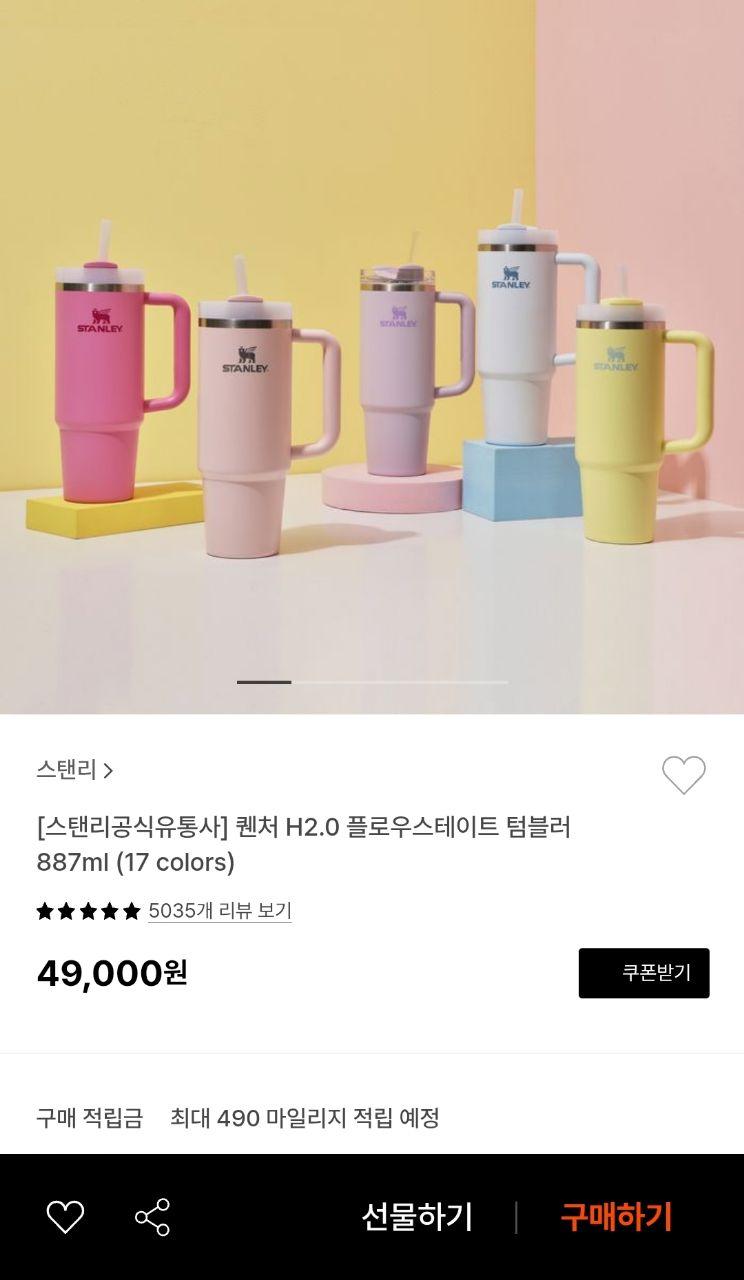
Task: Tap the wishlist heart beside the product title
Action: click(684, 775)
